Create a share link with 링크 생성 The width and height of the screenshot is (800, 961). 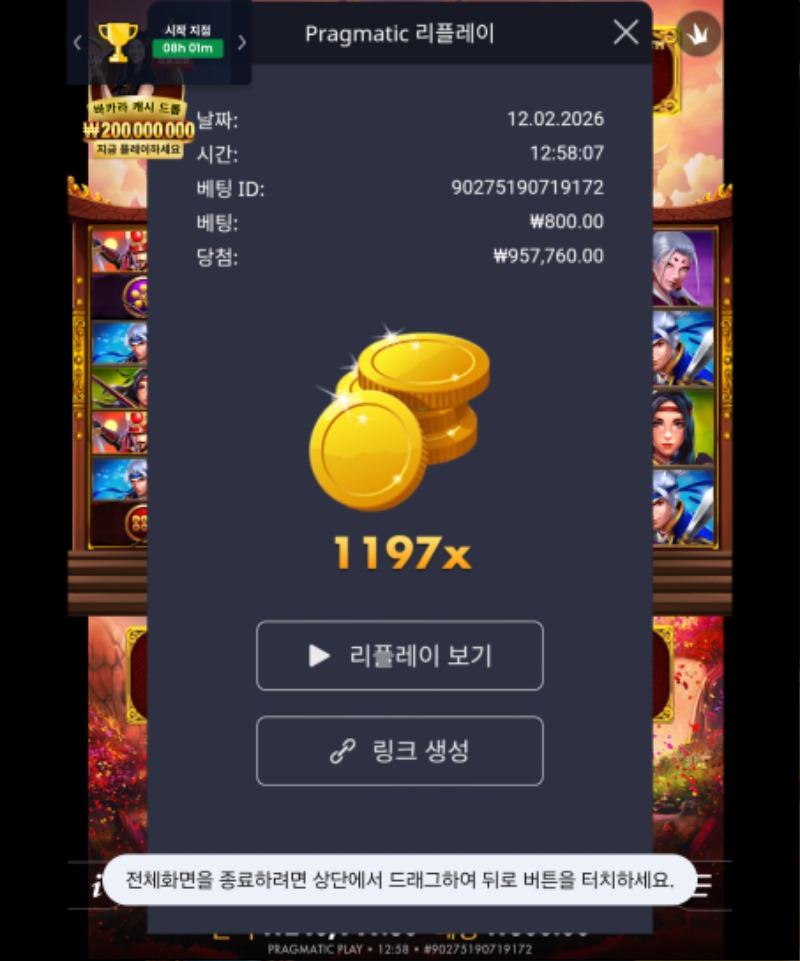tap(400, 751)
